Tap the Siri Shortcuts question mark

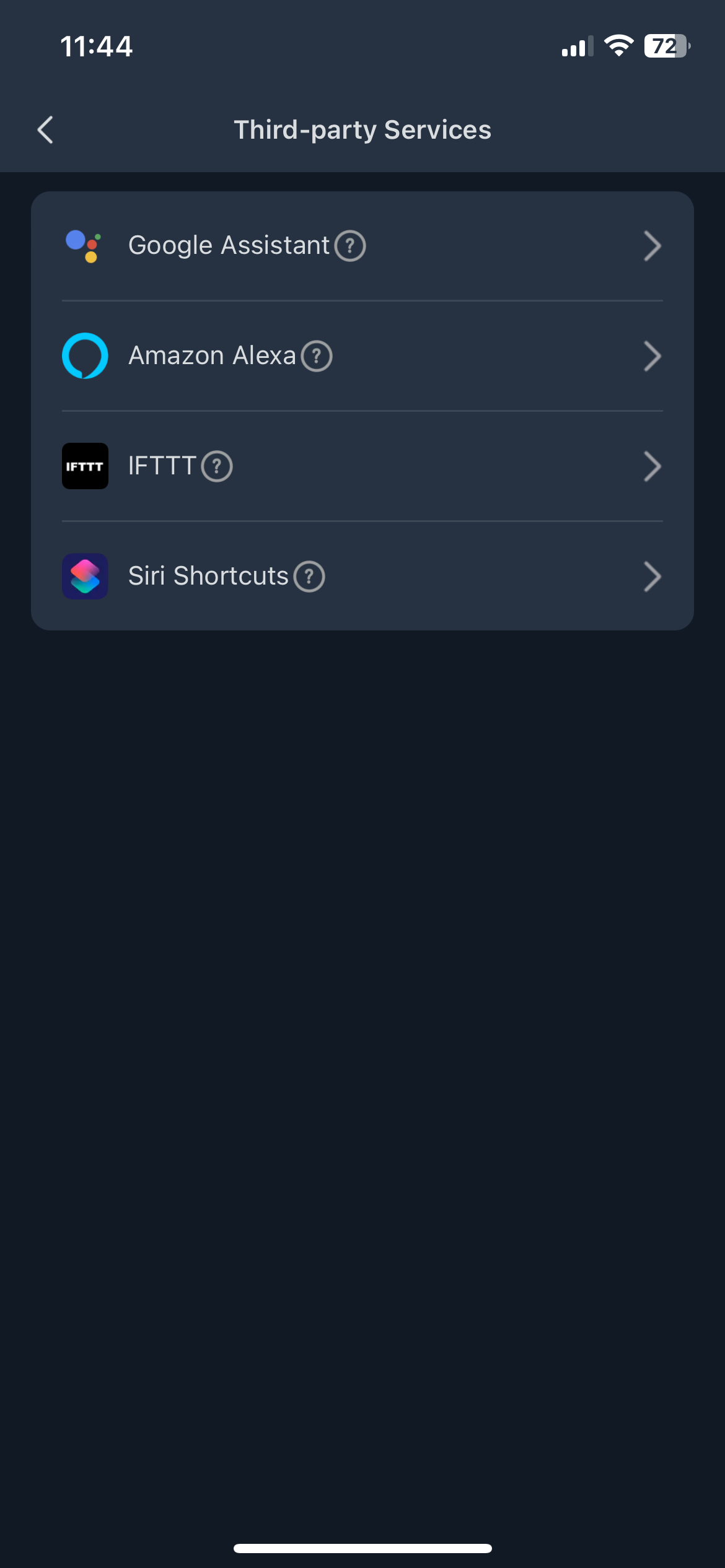pyautogui.click(x=309, y=577)
